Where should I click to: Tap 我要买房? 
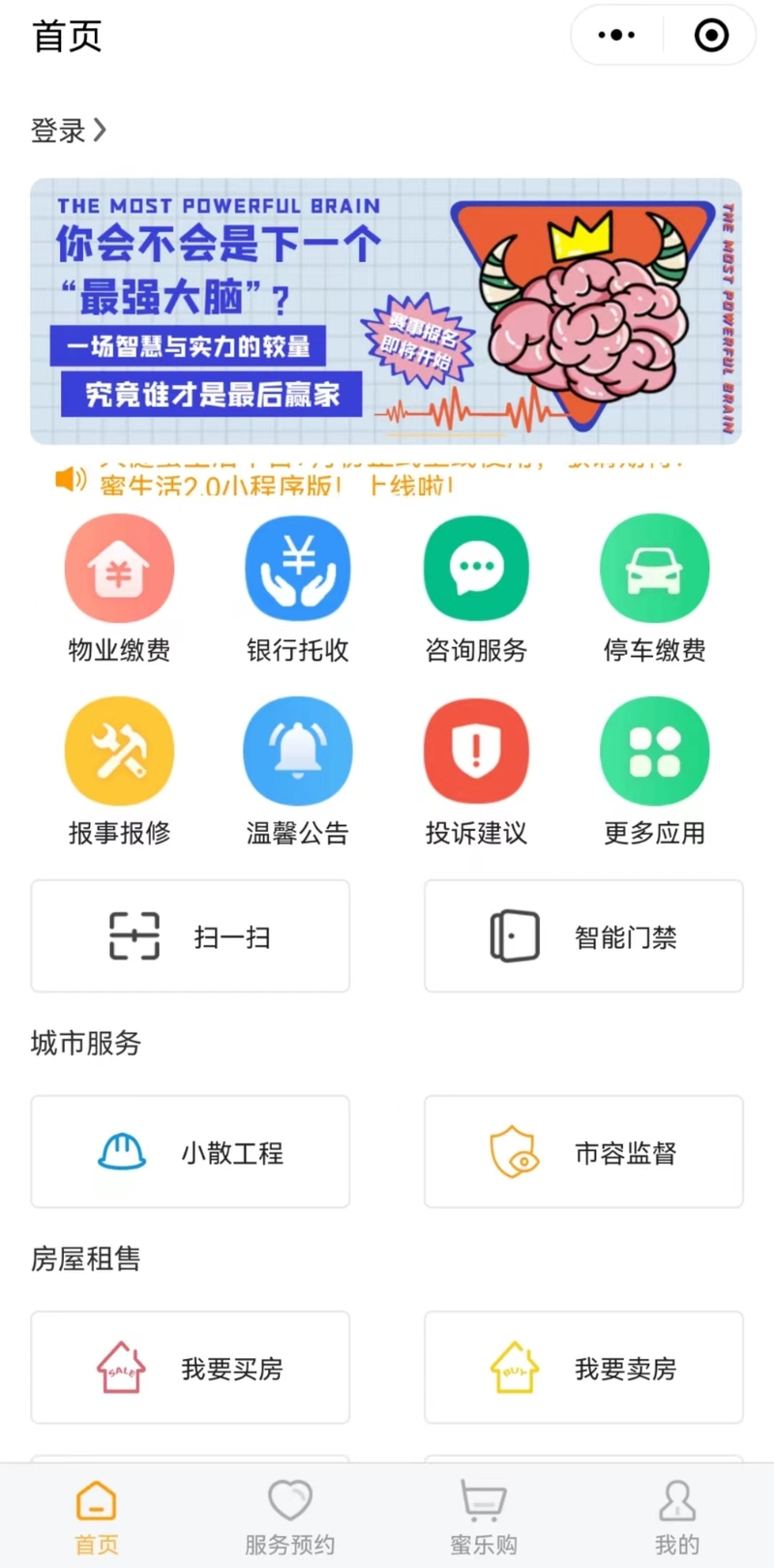(191, 1367)
